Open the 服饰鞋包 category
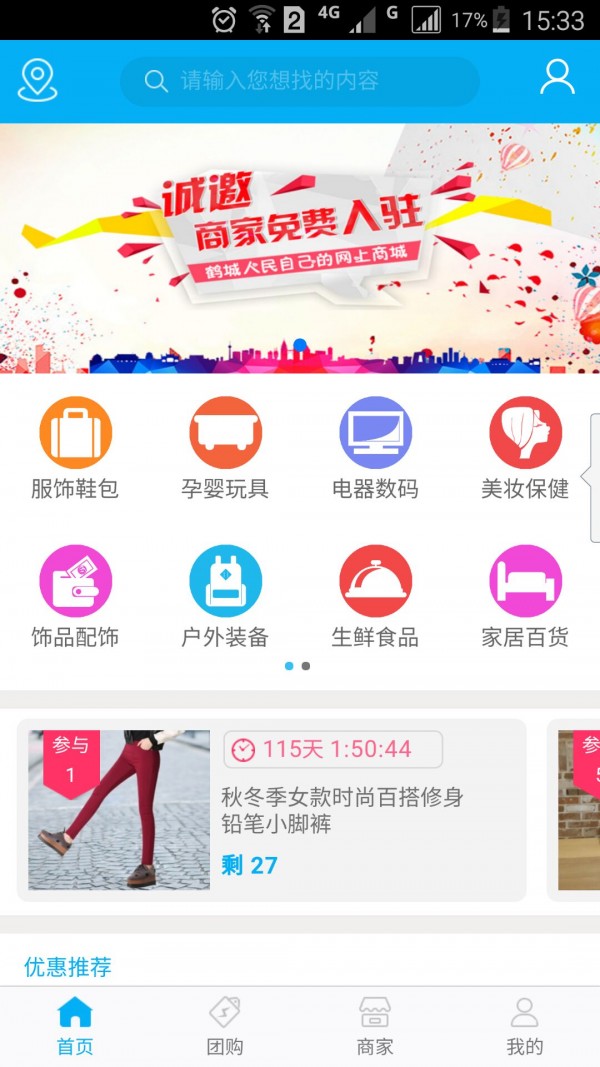The width and height of the screenshot is (600, 1067). point(75,448)
